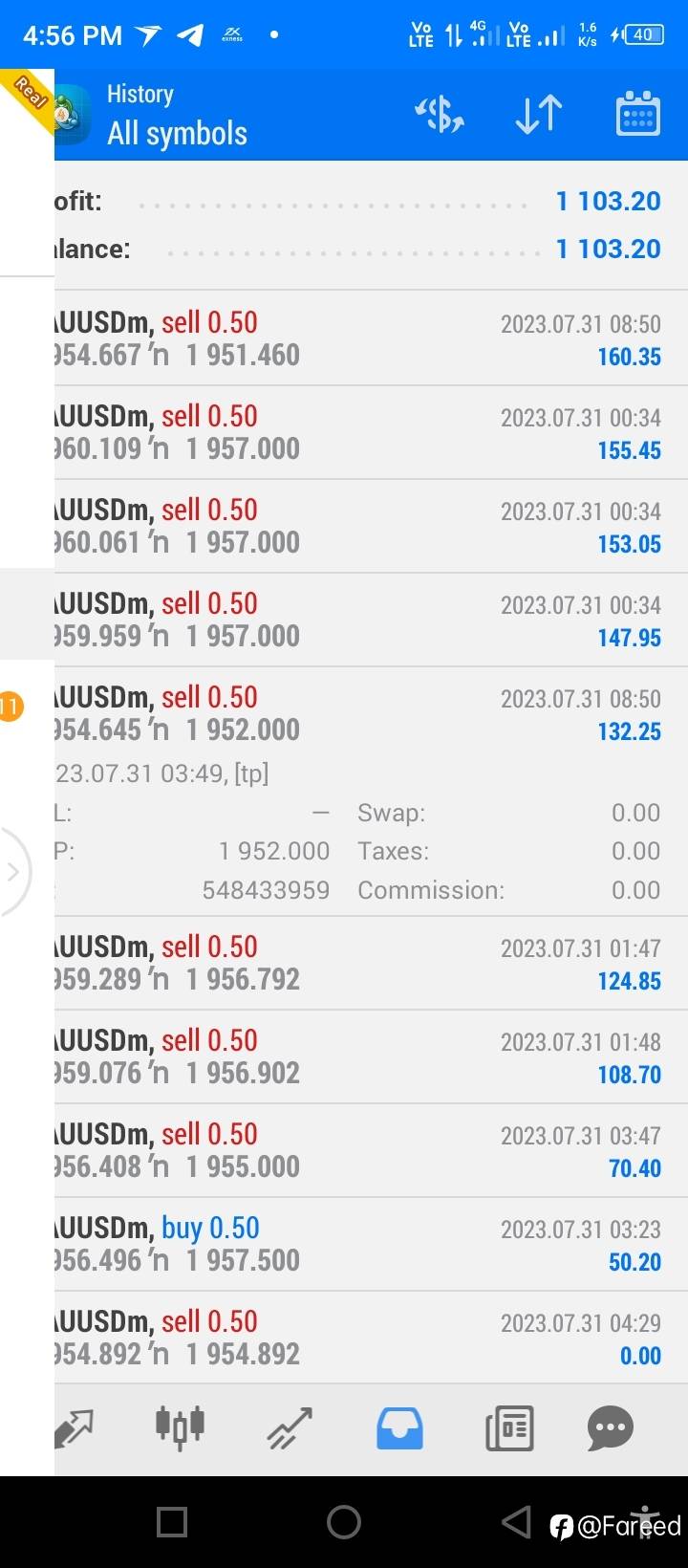Open the buy 0.50 trade with profit 50.20
This screenshot has width=688, height=1568.
371,1244
